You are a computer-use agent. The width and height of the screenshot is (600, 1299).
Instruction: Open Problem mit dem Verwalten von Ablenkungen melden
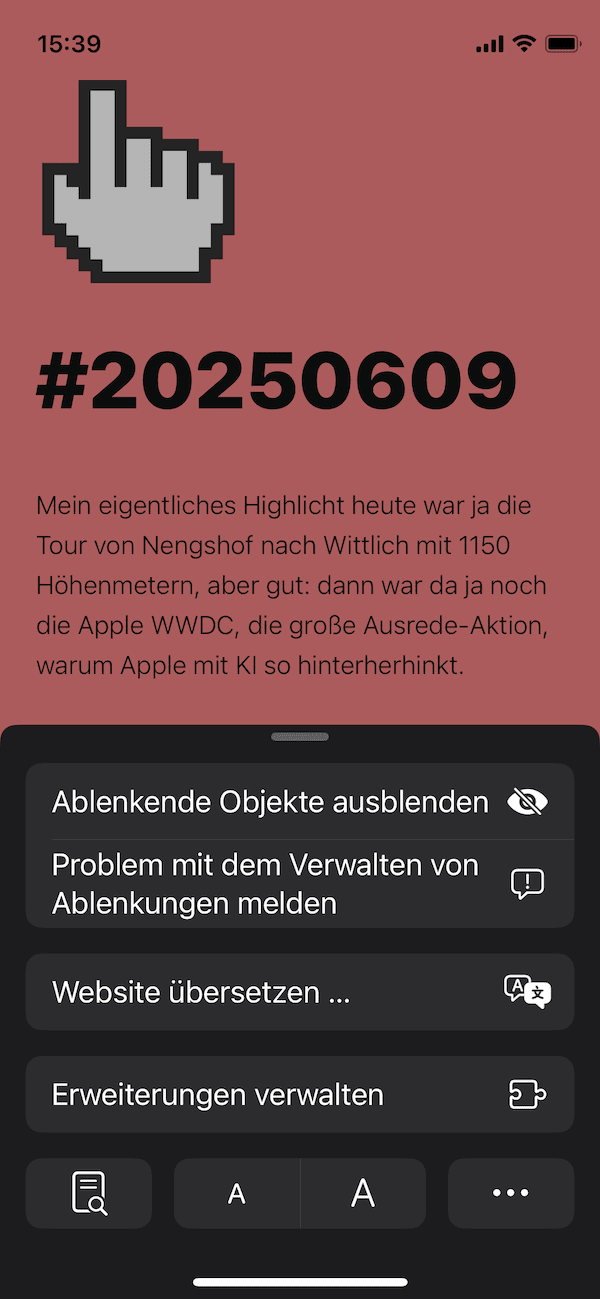[x=299, y=884]
